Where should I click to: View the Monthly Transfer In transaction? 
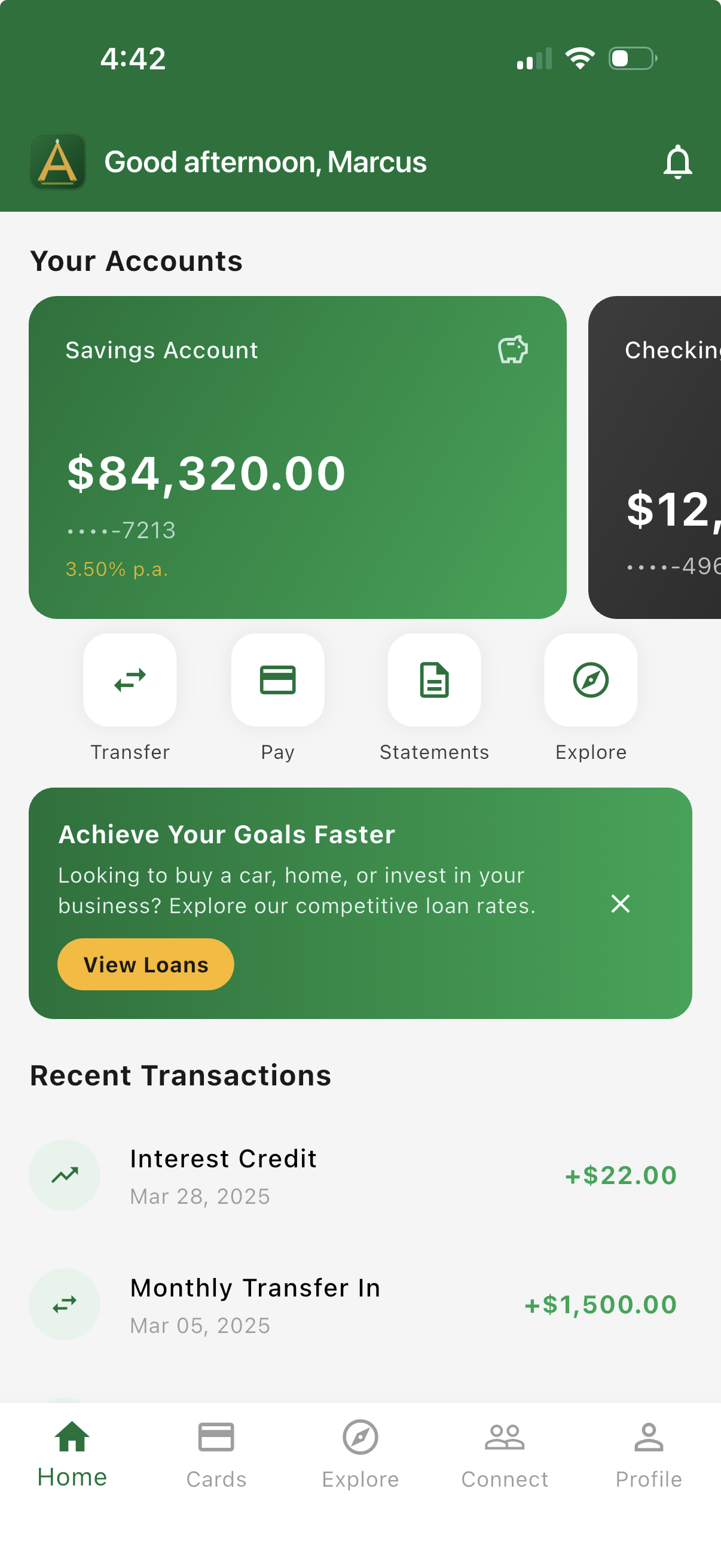[x=353, y=1304]
